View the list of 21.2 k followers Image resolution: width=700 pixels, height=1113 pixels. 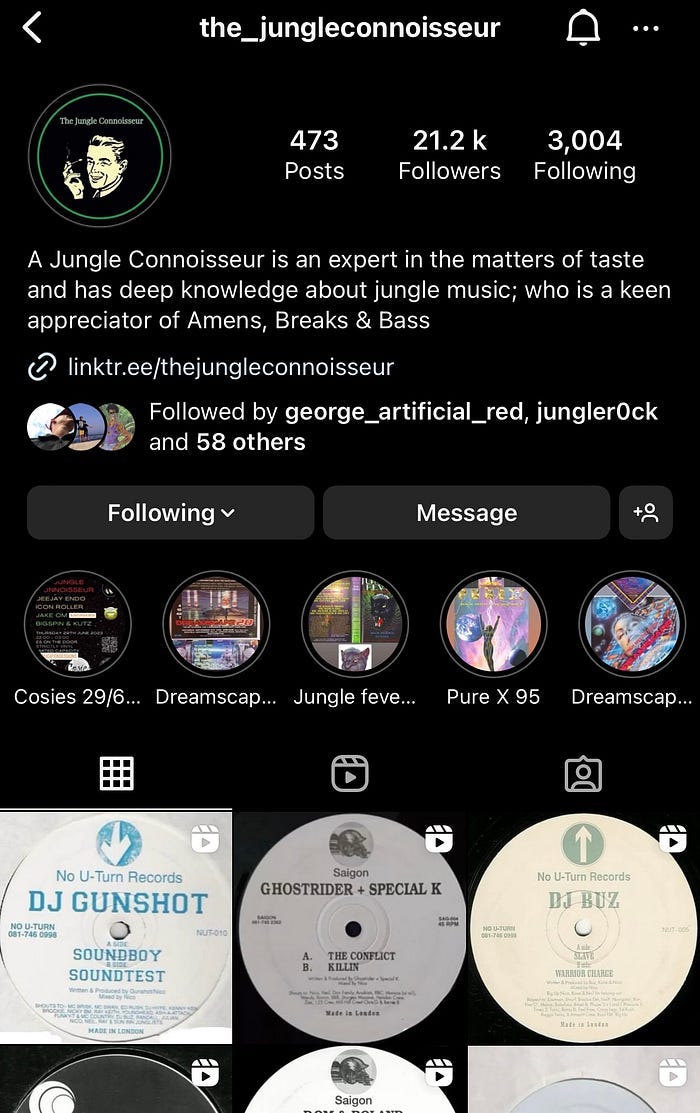pyautogui.click(x=449, y=154)
